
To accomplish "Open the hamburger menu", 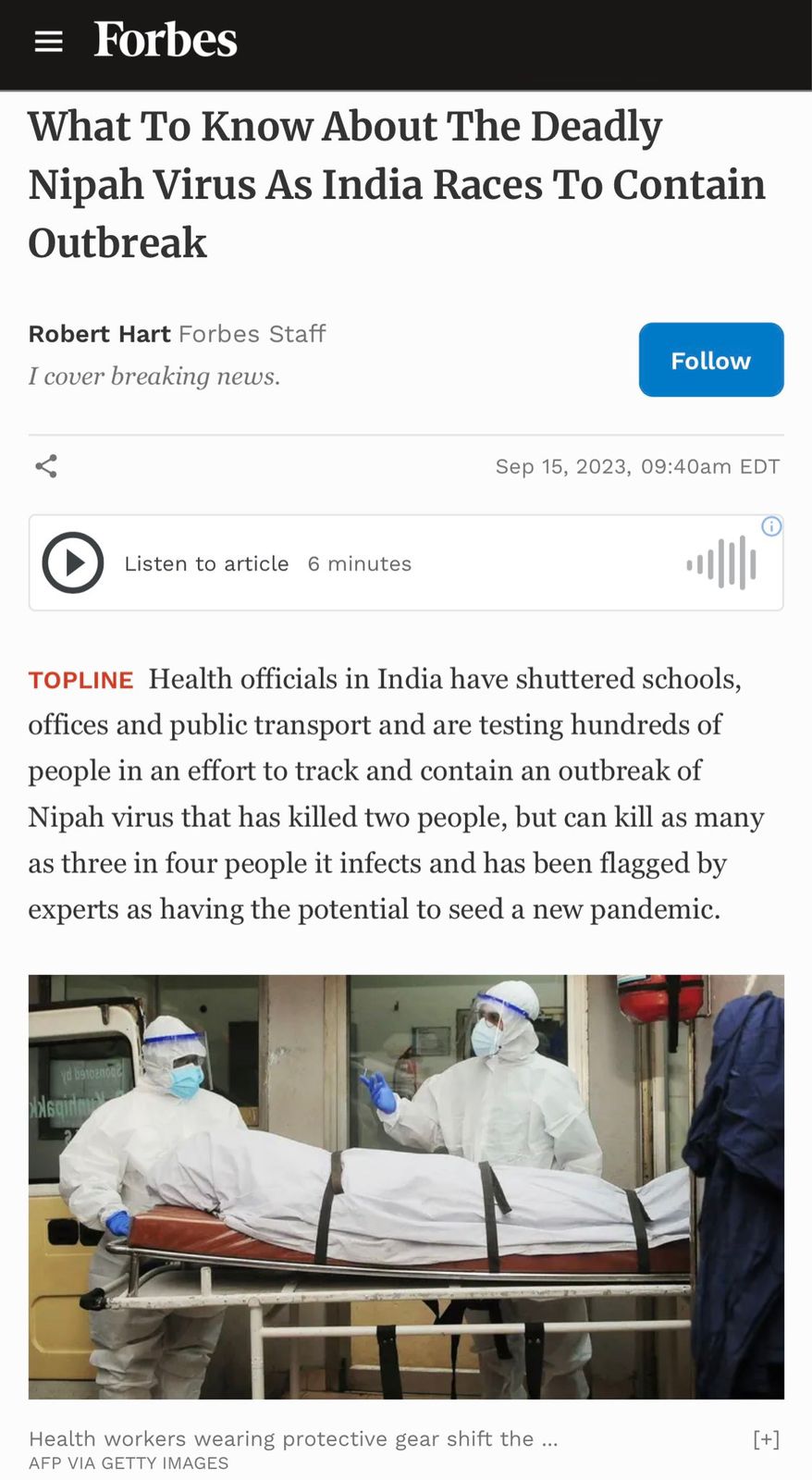I will (48, 42).
